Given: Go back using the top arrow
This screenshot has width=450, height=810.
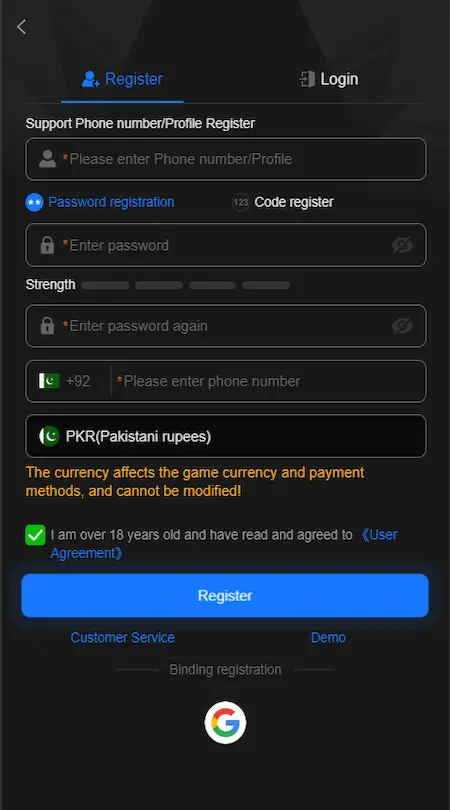Looking at the screenshot, I should tap(21, 26).
